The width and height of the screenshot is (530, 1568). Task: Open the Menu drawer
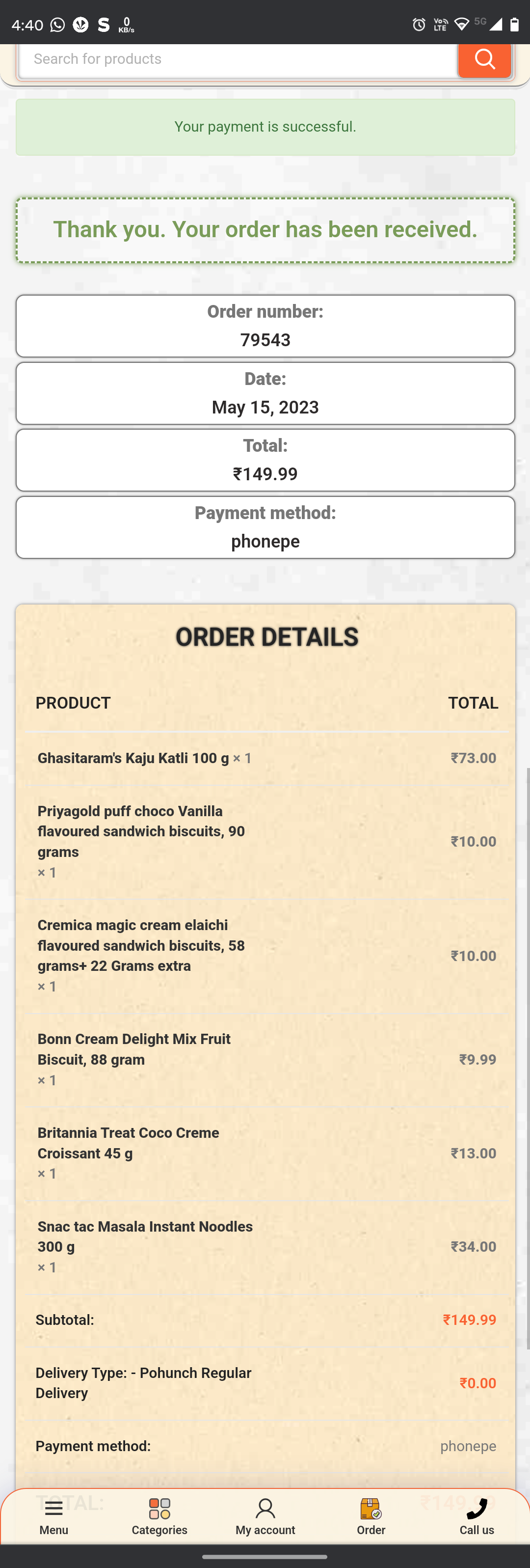53,1515
